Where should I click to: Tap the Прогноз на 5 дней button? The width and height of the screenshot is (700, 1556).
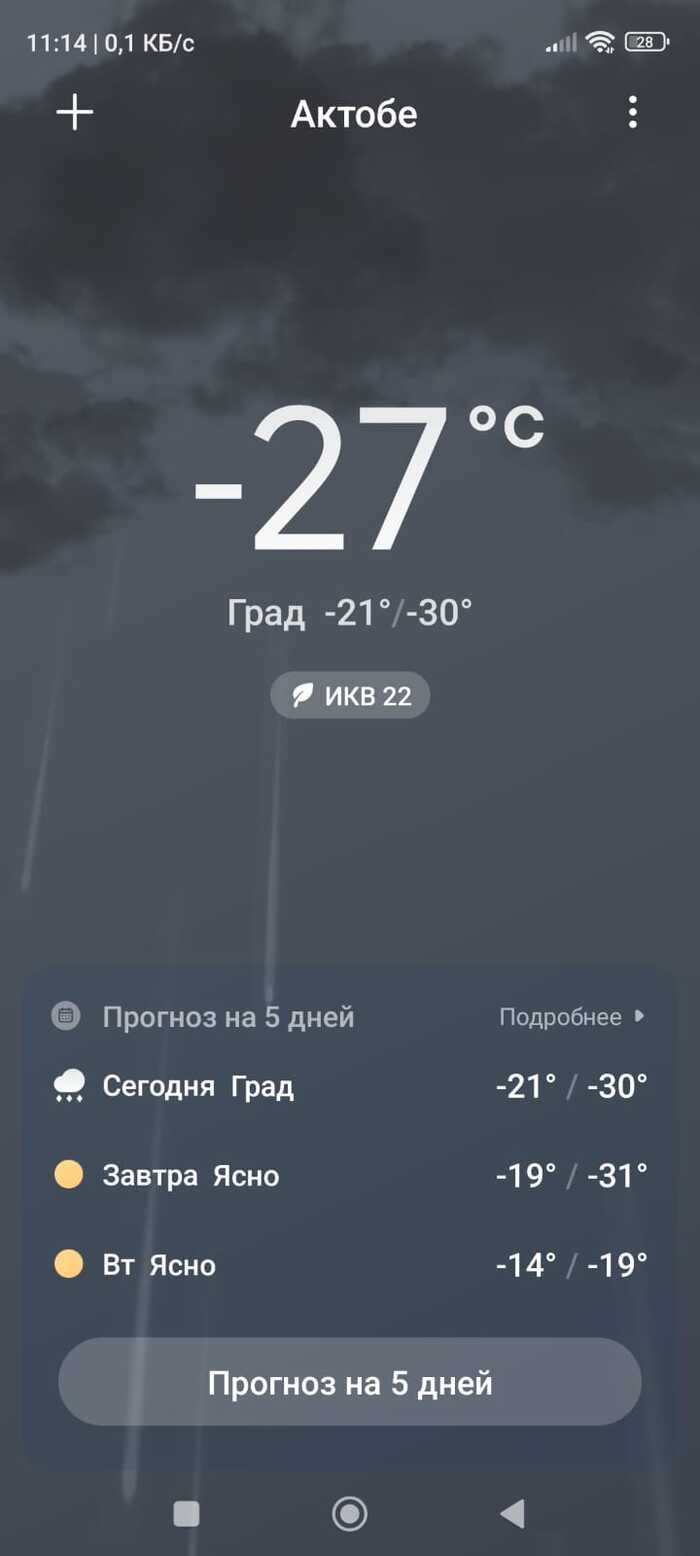tap(350, 1384)
